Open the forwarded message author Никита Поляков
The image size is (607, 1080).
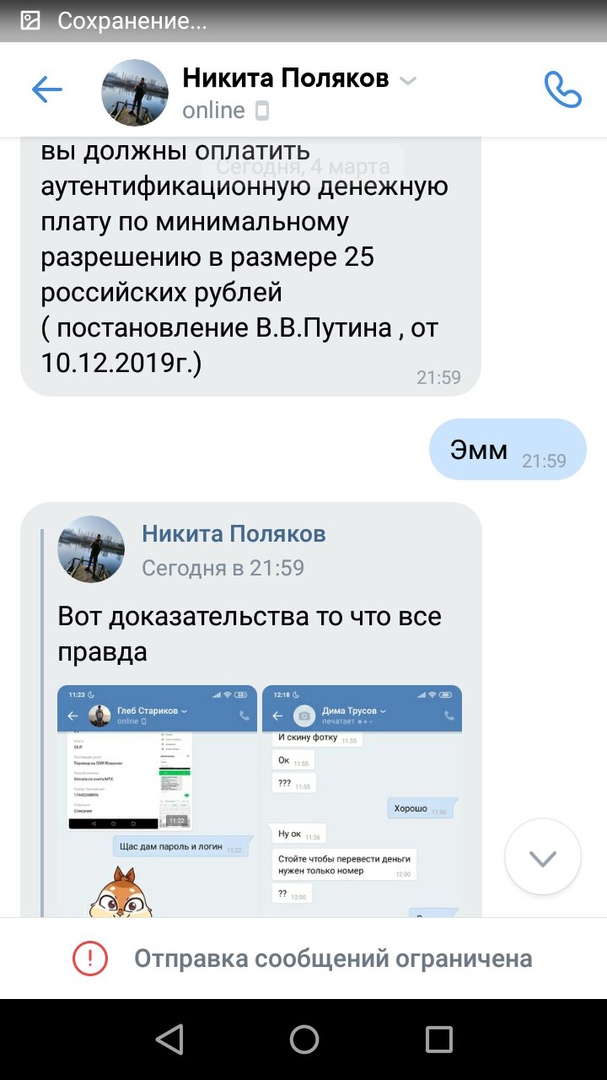[233, 534]
